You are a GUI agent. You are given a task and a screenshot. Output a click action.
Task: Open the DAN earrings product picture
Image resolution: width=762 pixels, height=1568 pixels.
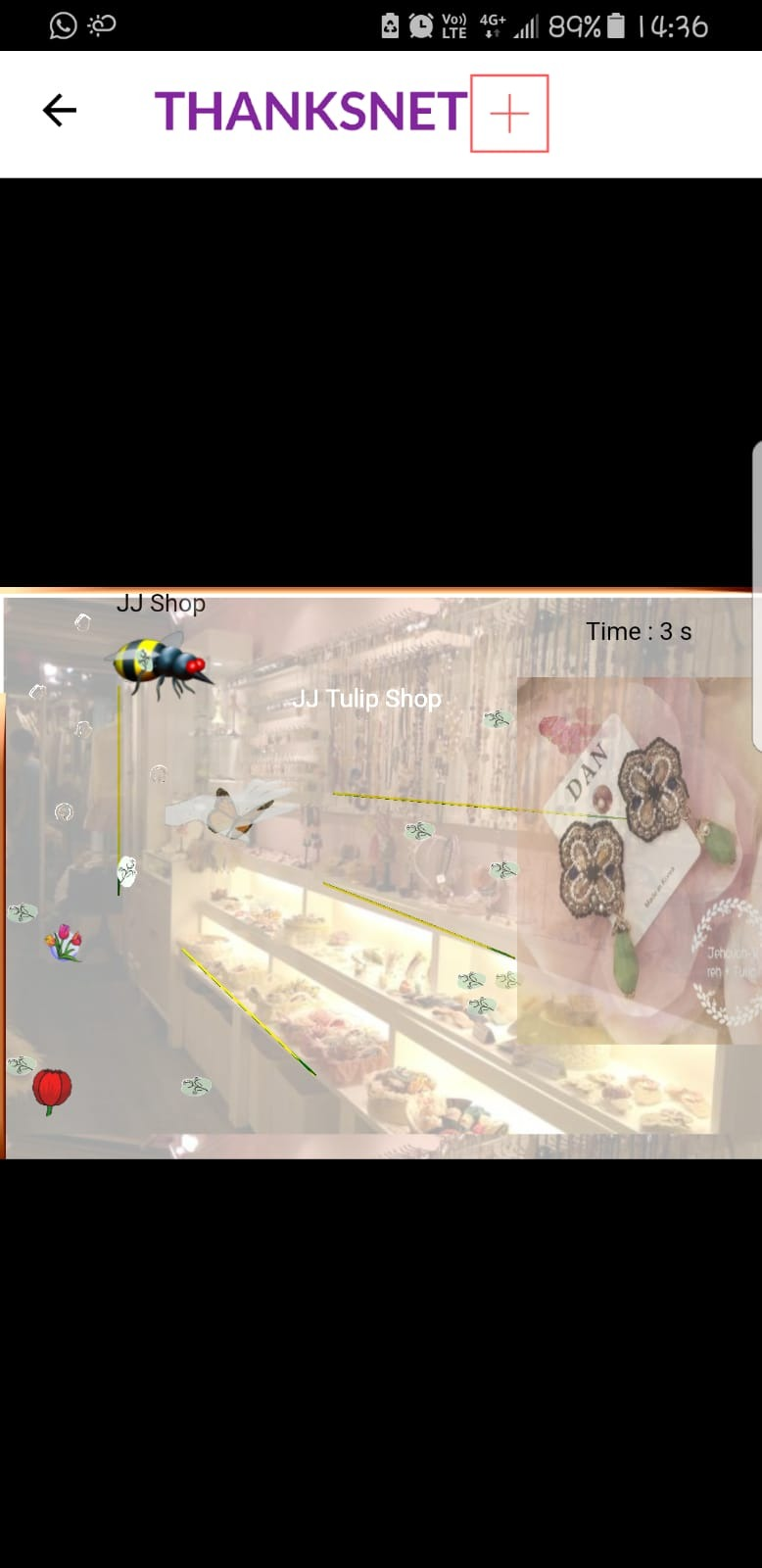tap(637, 857)
